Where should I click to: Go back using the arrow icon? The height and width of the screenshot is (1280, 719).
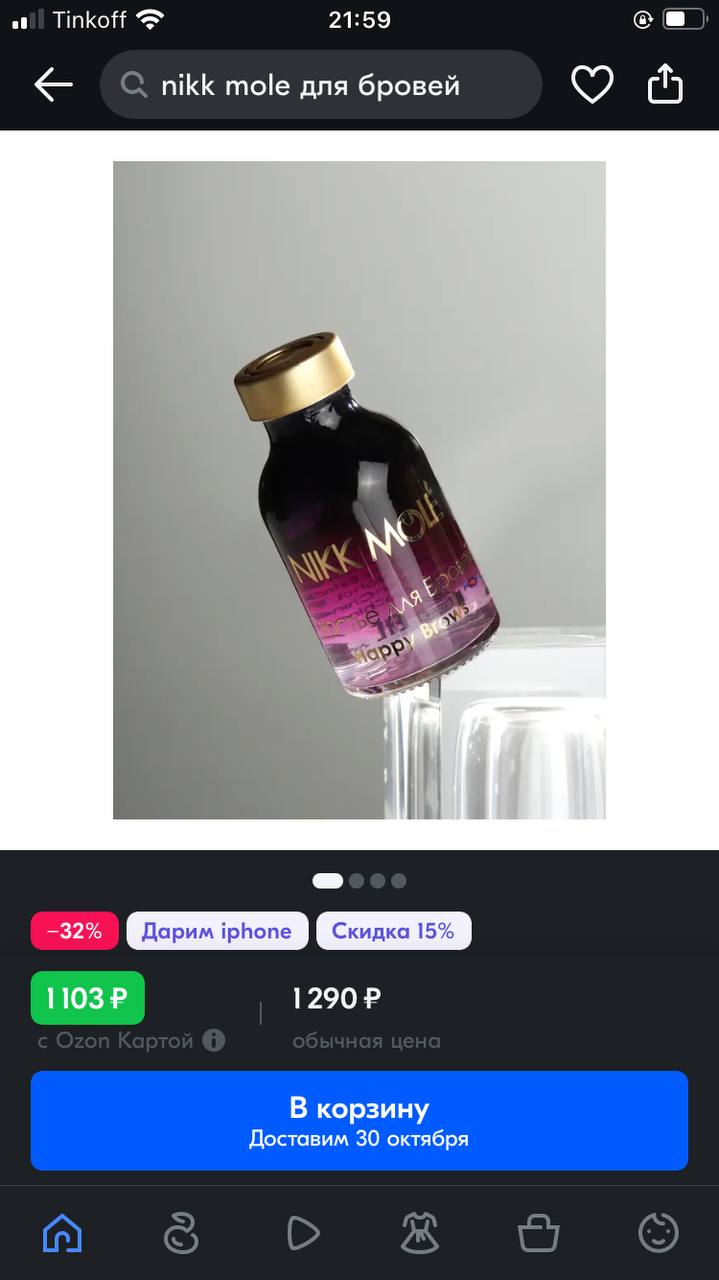tap(53, 85)
